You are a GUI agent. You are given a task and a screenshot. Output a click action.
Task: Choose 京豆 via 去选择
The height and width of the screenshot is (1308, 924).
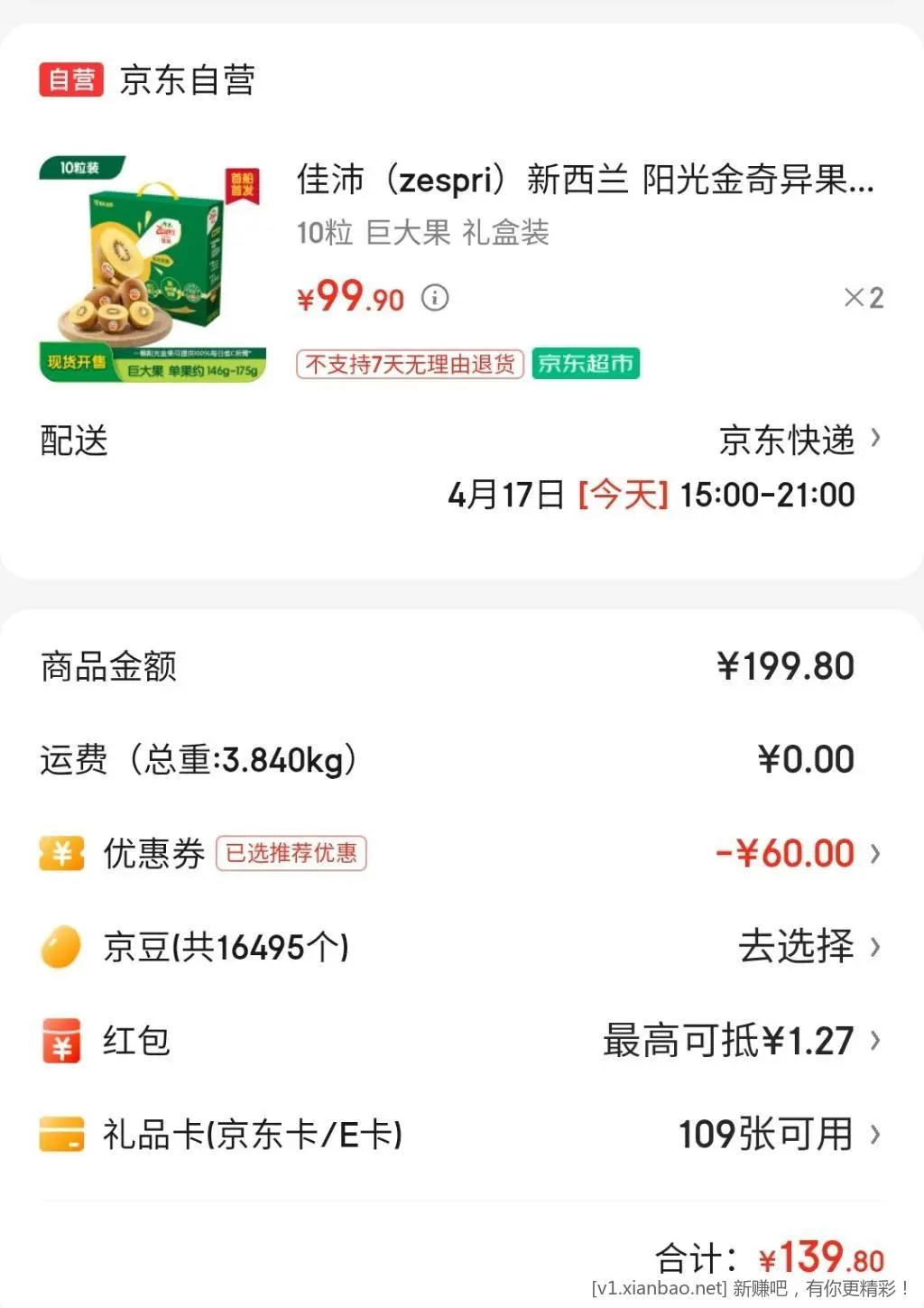click(808, 947)
